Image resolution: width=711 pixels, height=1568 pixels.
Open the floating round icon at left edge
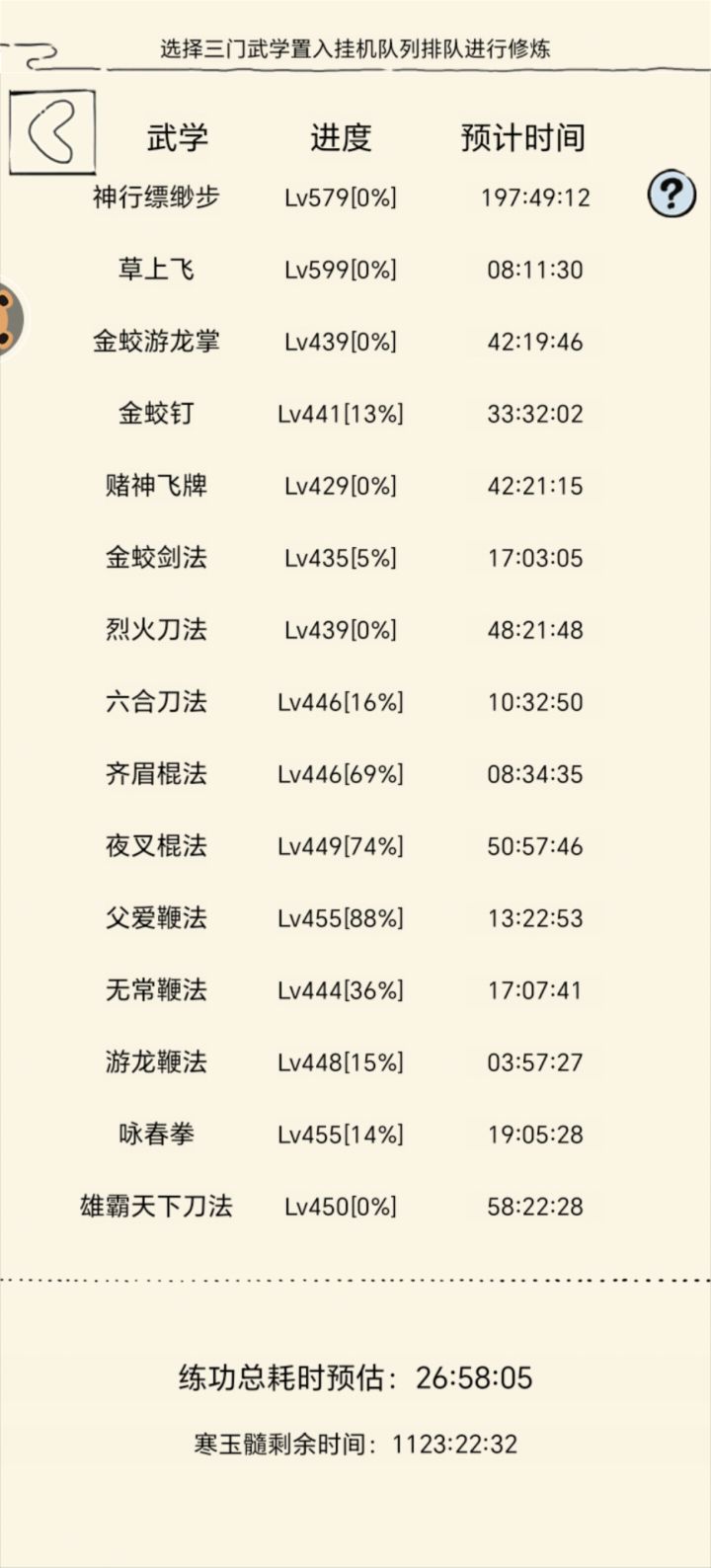click(10, 320)
